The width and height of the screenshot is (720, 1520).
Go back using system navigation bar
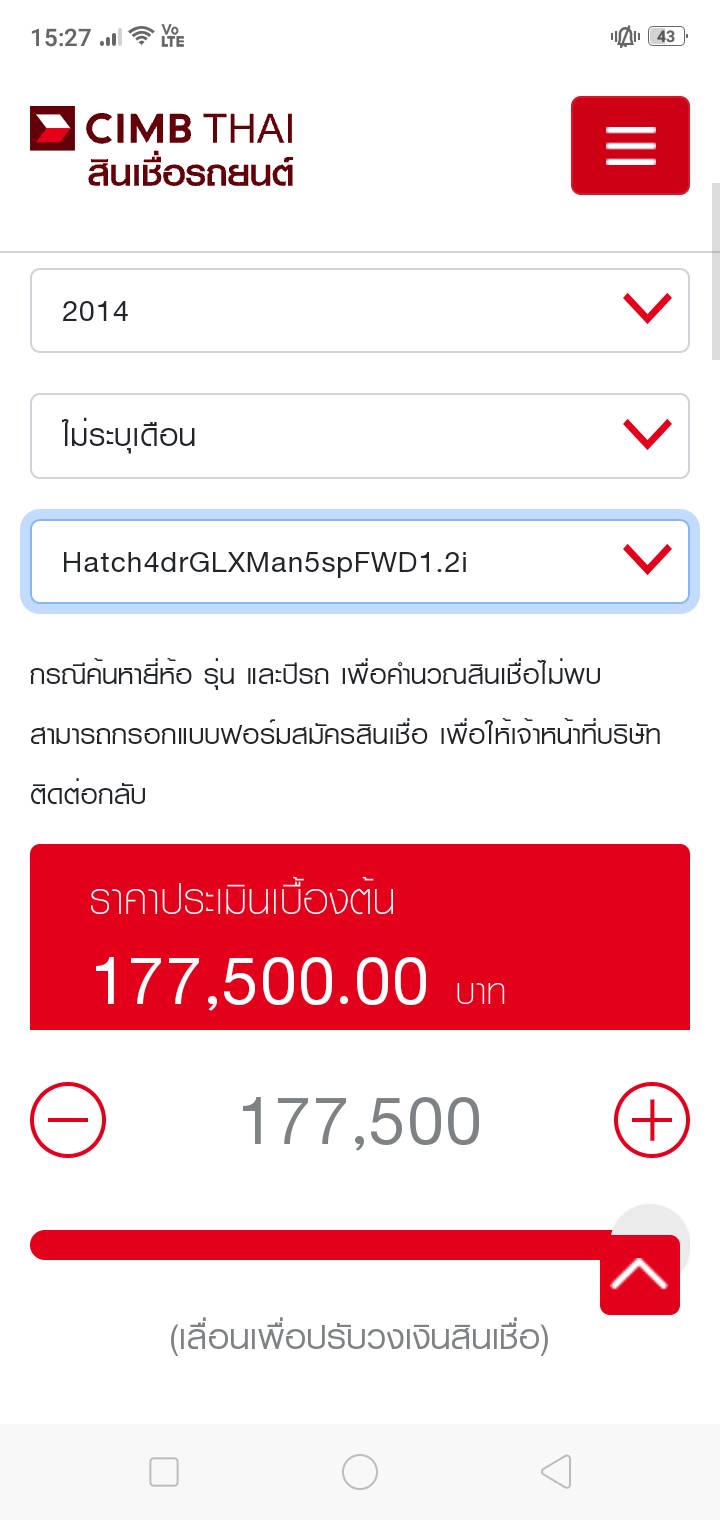(x=555, y=1472)
